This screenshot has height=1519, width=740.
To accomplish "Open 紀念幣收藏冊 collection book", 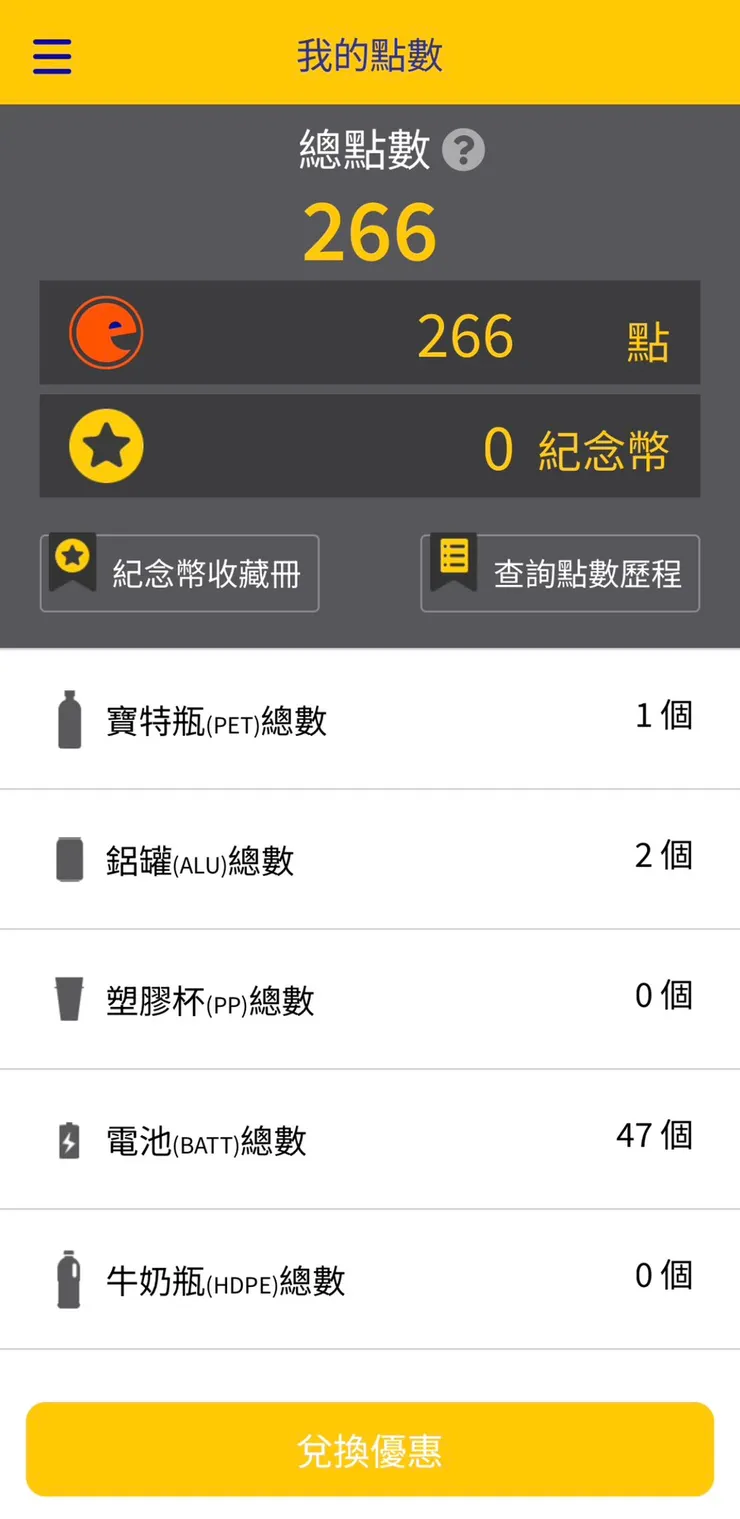I will pyautogui.click(x=179, y=572).
